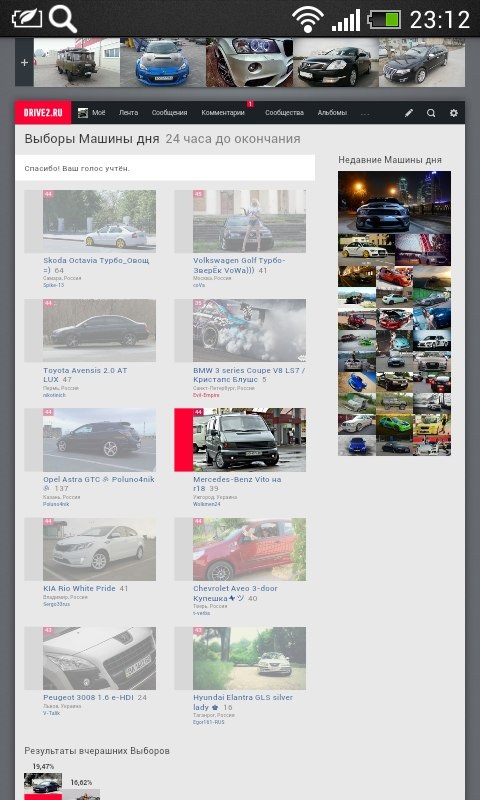
Task: Tap the plus add-car button
Action: (24, 63)
